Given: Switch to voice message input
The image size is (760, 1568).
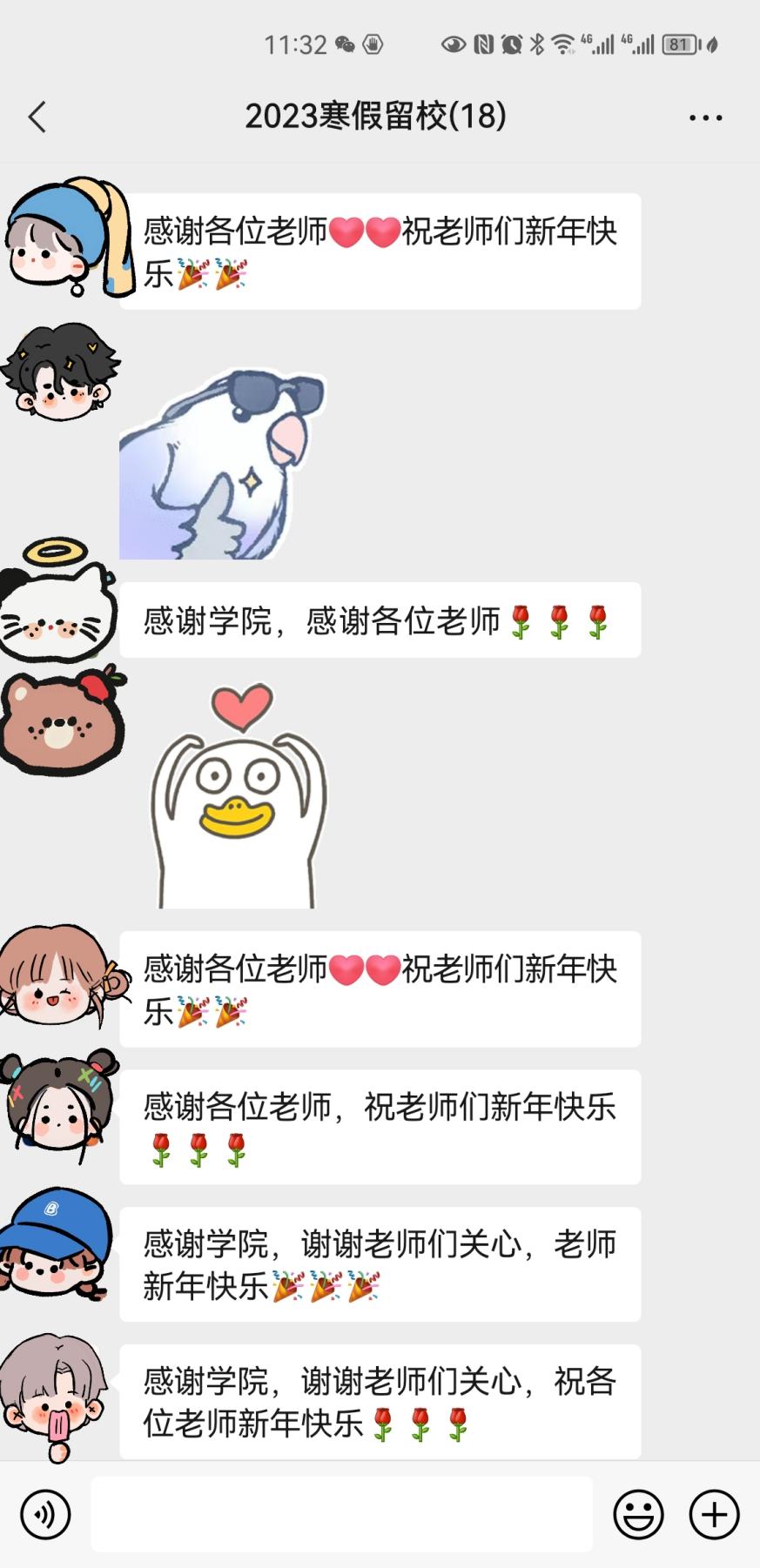Looking at the screenshot, I should [45, 1515].
